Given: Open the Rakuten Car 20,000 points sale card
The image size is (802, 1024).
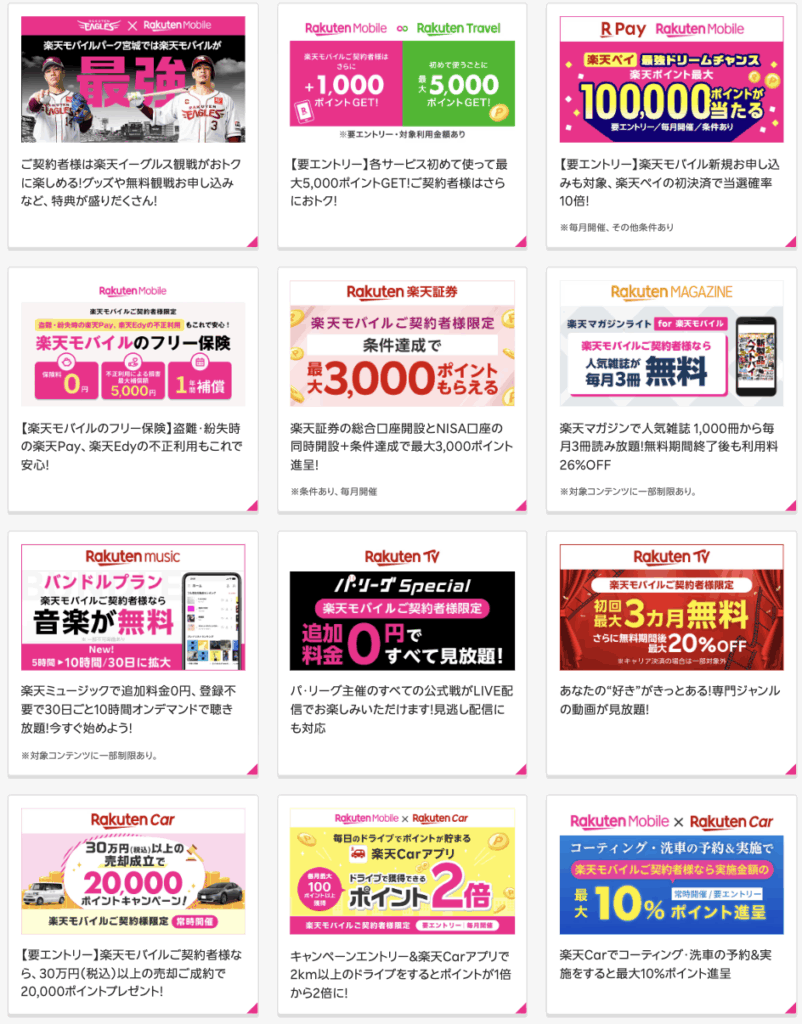Looking at the screenshot, I should tap(133, 872).
